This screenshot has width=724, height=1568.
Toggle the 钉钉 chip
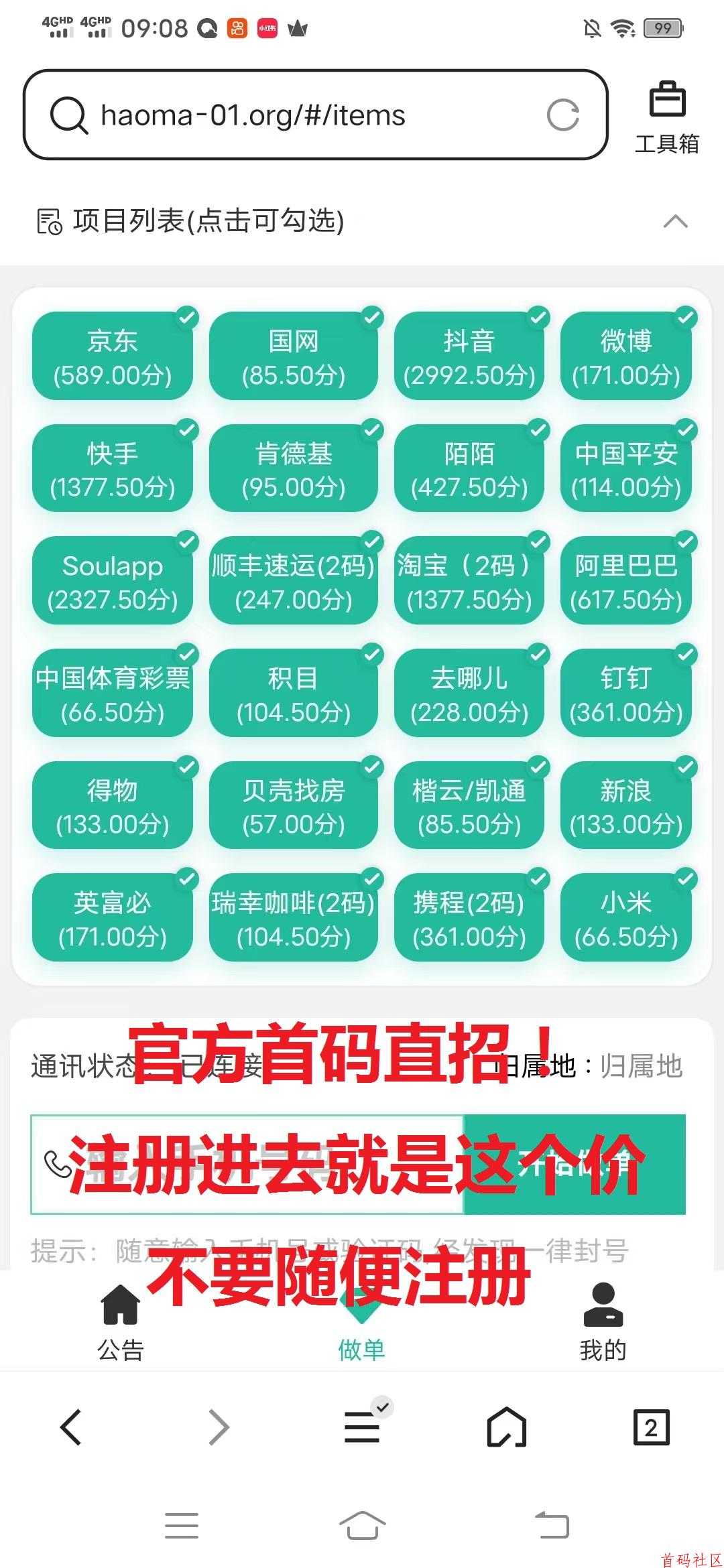(x=625, y=694)
